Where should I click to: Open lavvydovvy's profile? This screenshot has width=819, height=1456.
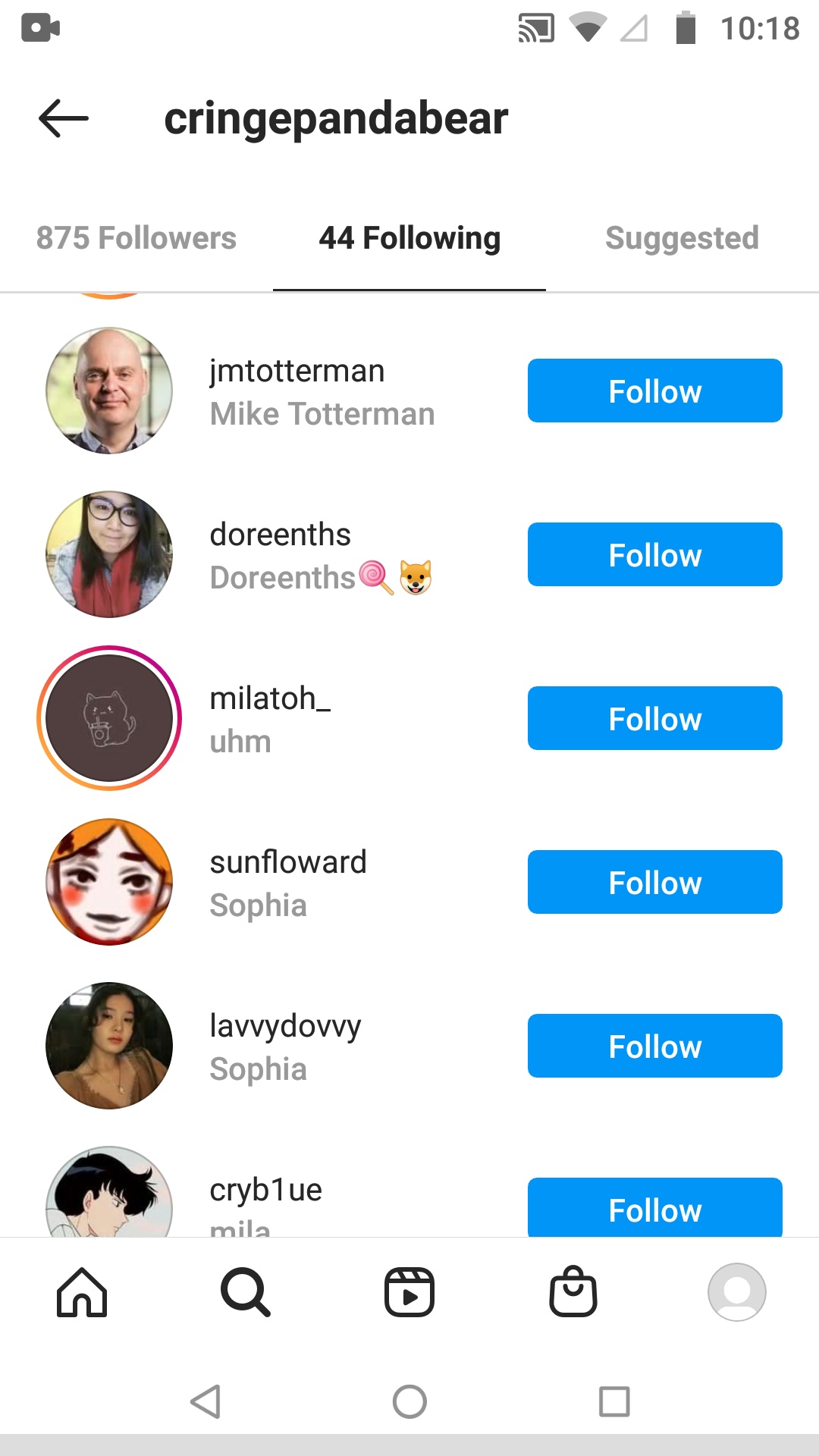coord(284,1027)
